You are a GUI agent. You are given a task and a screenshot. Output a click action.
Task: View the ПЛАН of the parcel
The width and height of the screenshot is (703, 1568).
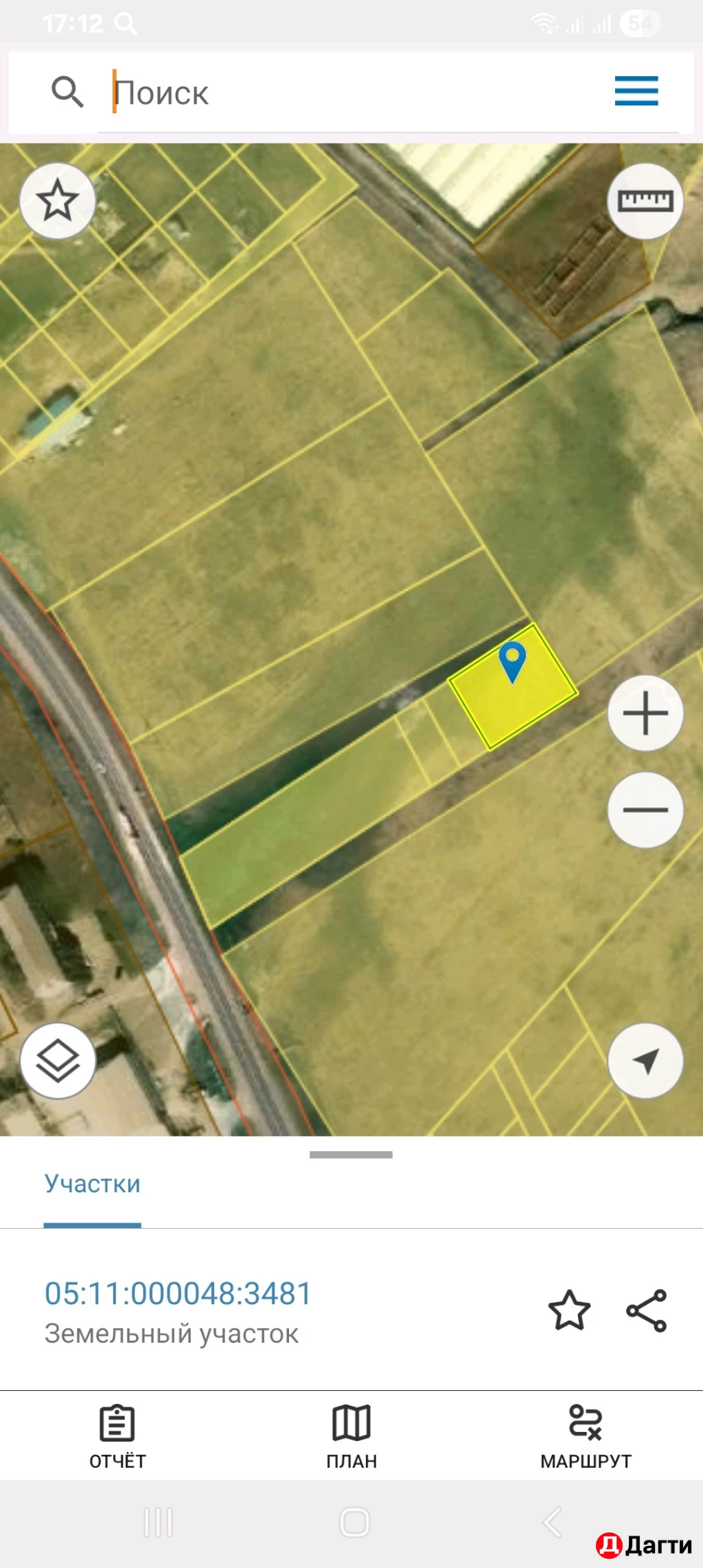click(351, 1435)
